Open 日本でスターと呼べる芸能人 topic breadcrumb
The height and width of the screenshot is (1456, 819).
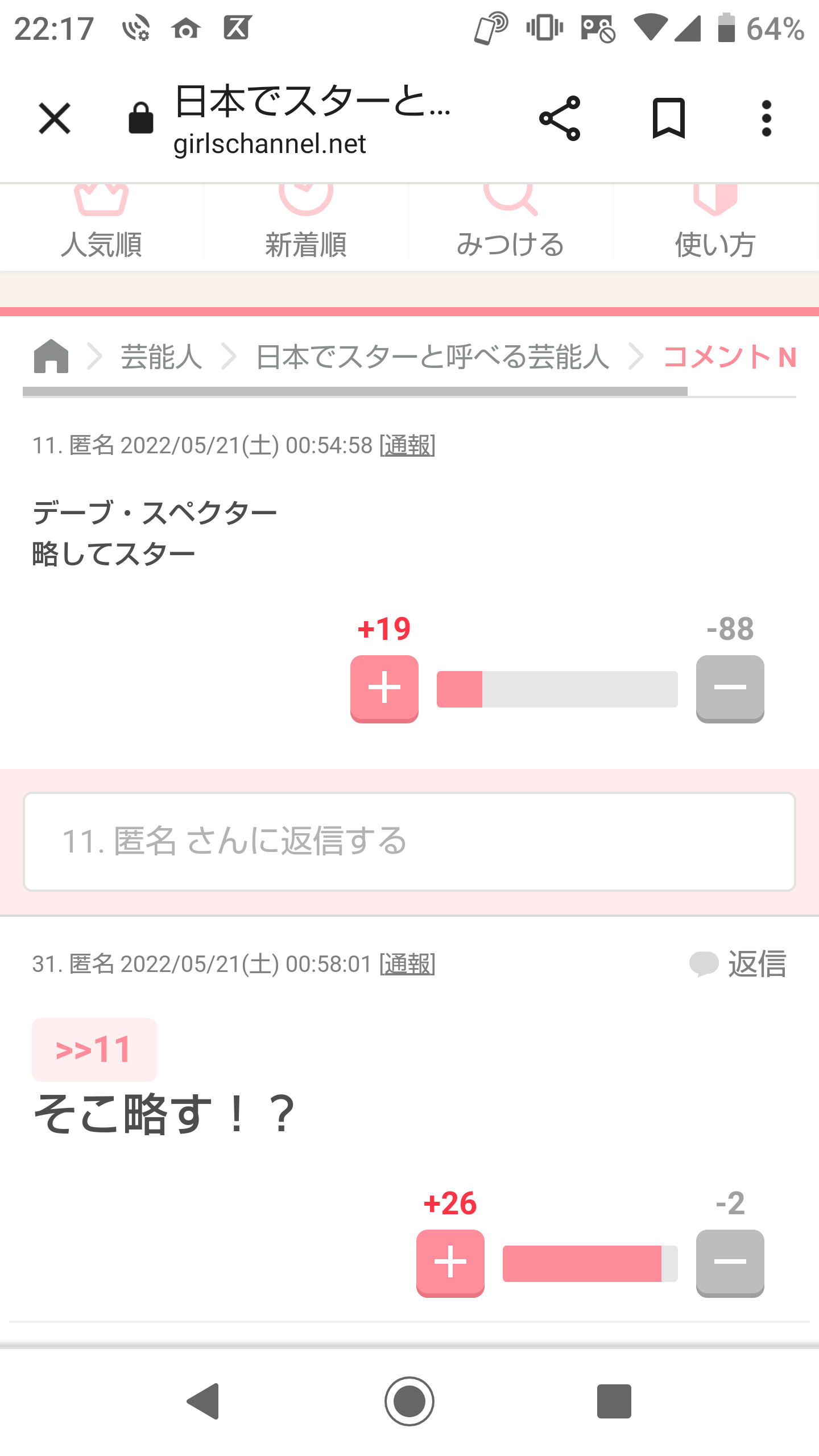[432, 357]
